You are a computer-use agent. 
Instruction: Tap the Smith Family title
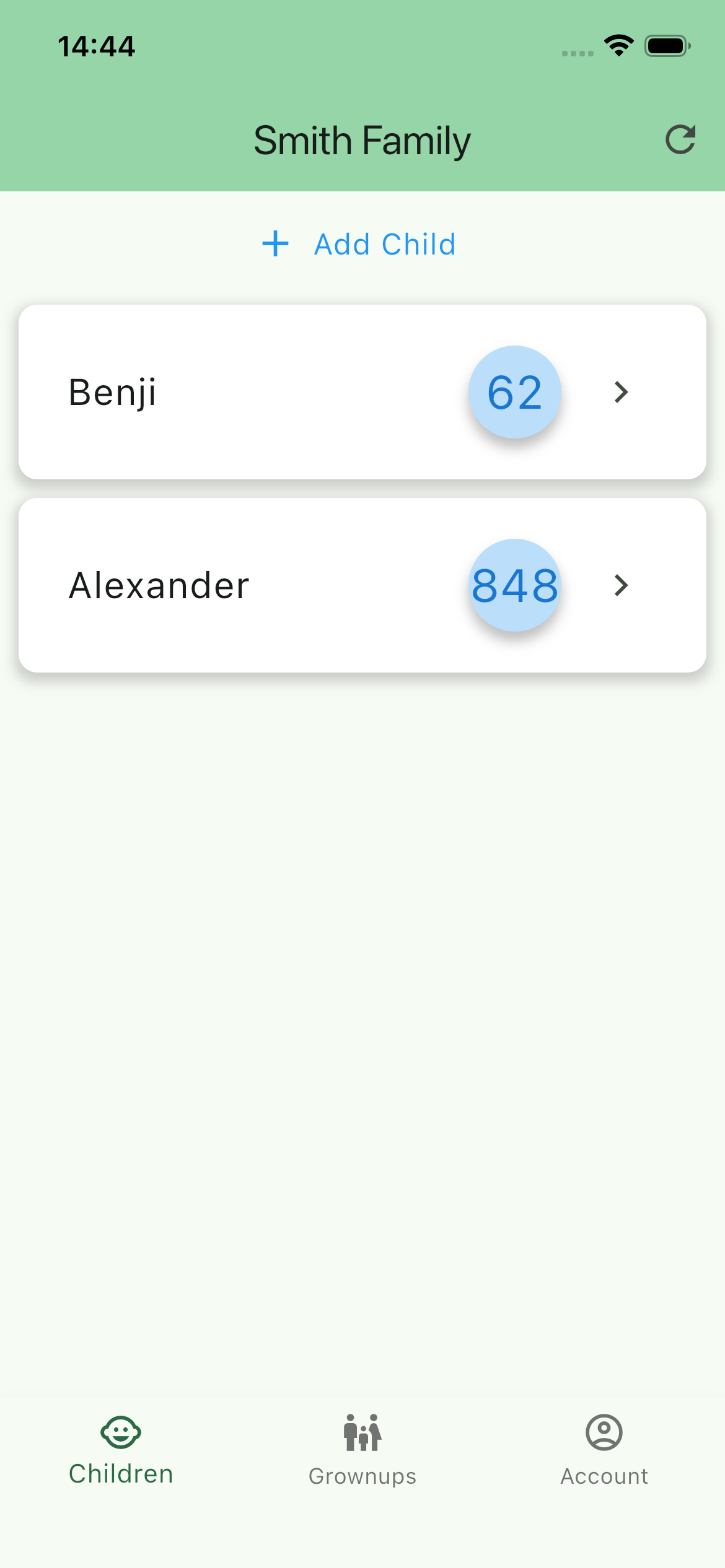362,140
